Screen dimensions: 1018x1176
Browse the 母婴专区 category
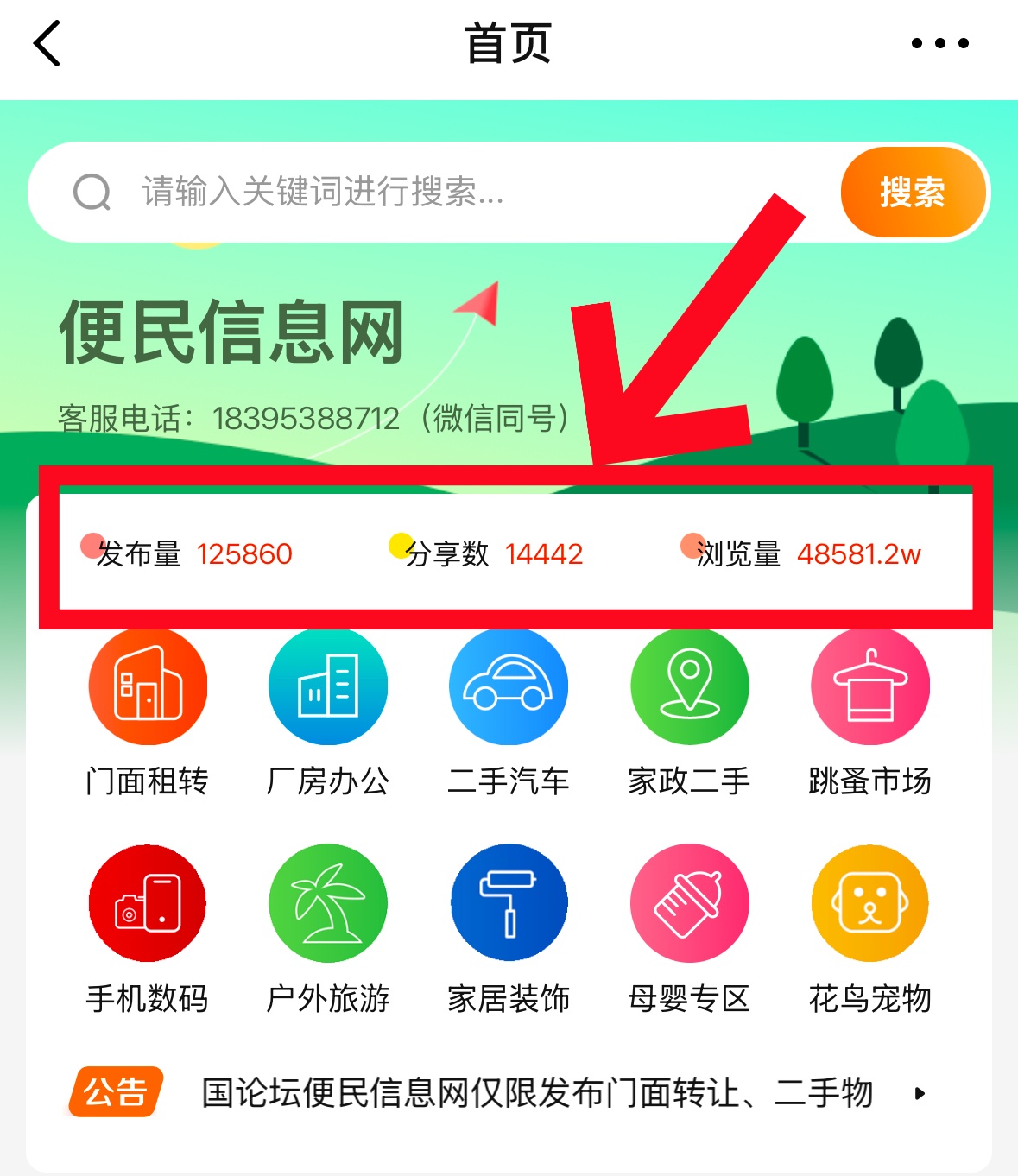689,904
